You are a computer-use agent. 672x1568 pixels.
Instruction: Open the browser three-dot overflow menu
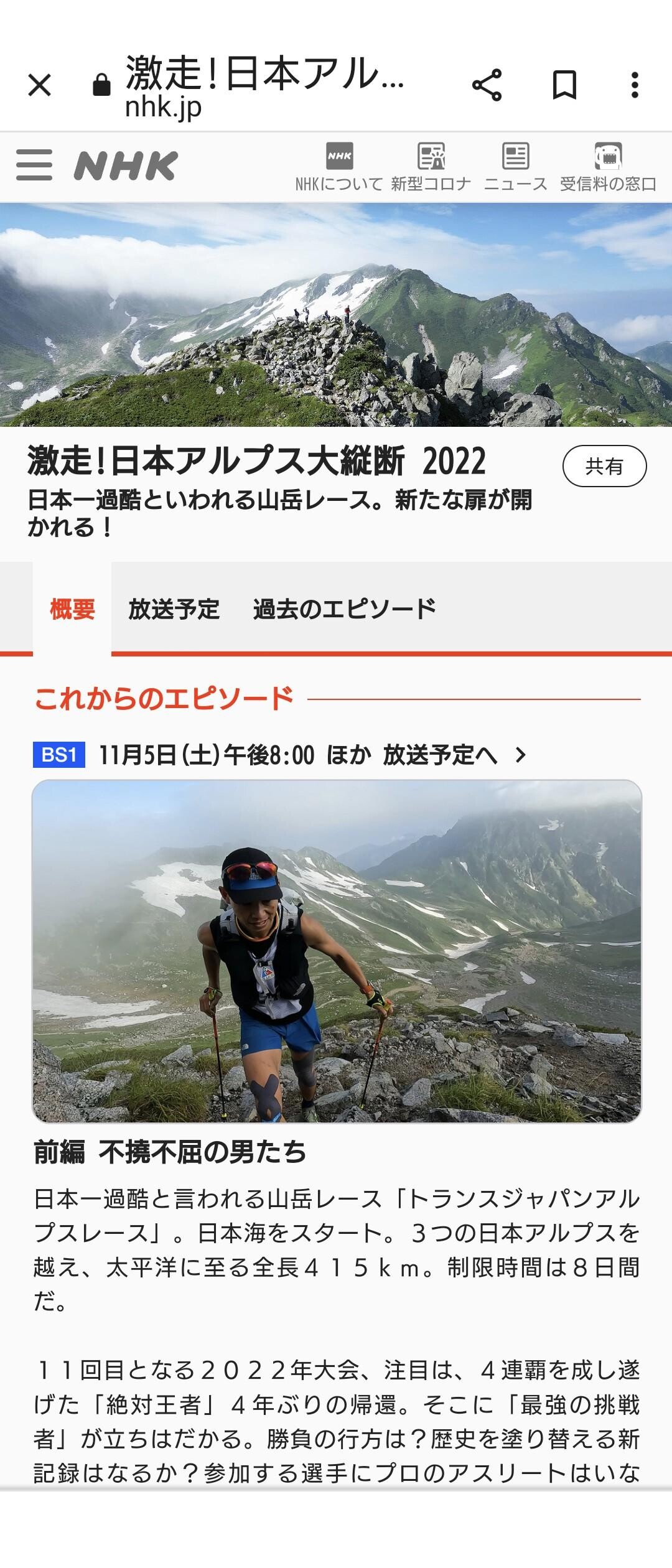coord(633,86)
